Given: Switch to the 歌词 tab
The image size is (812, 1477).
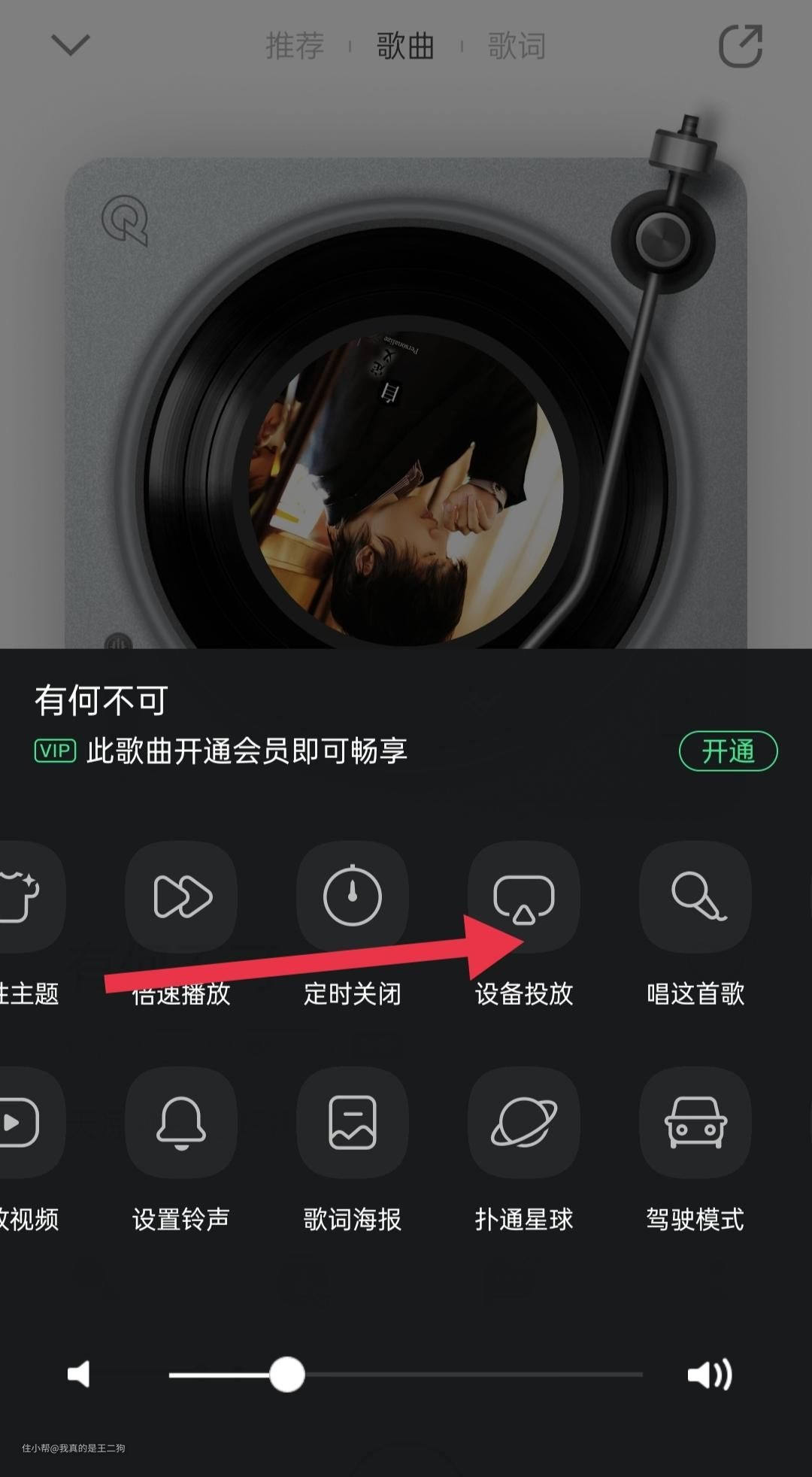Looking at the screenshot, I should click(517, 46).
